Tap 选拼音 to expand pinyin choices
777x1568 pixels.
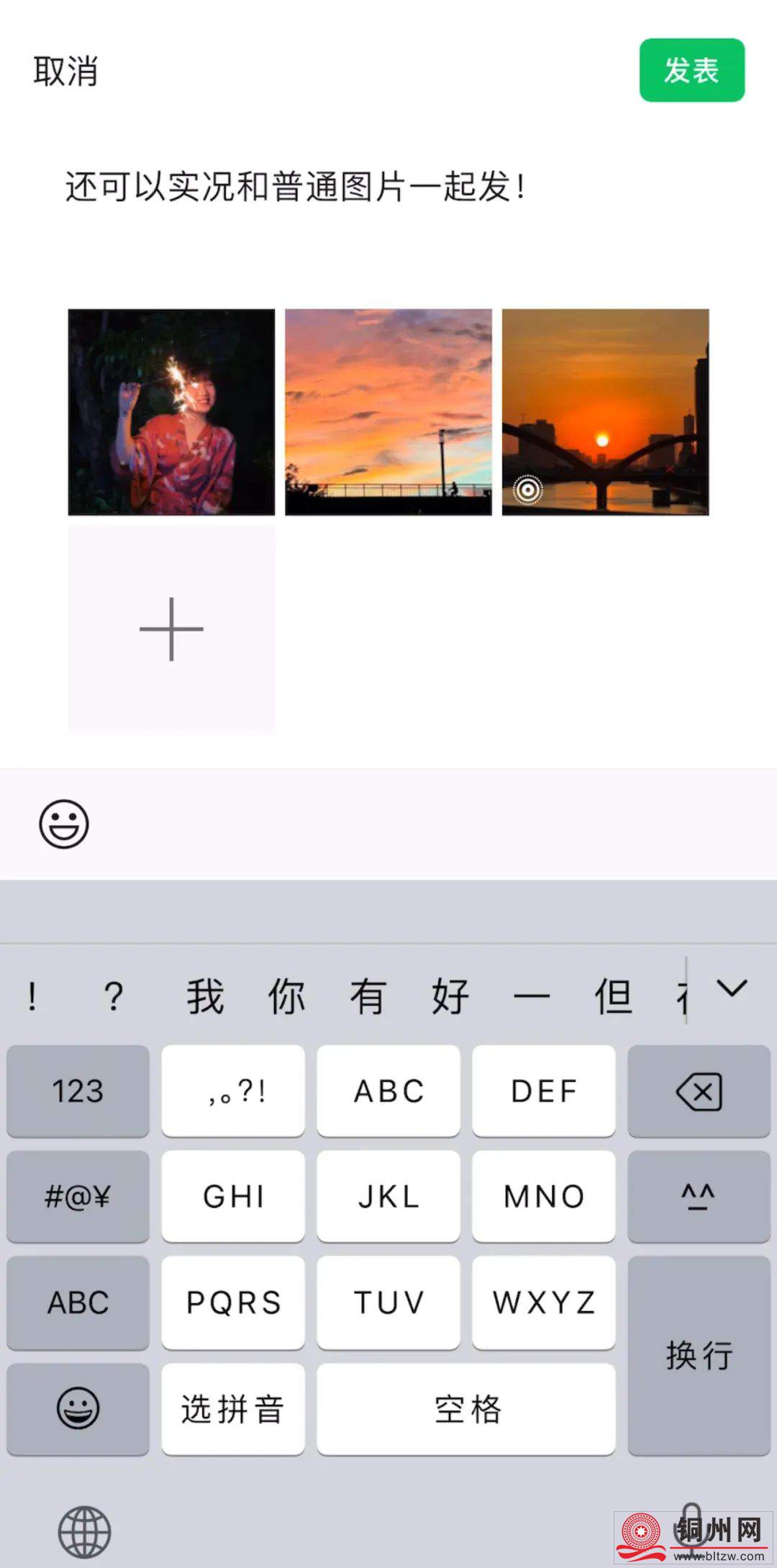232,1408
